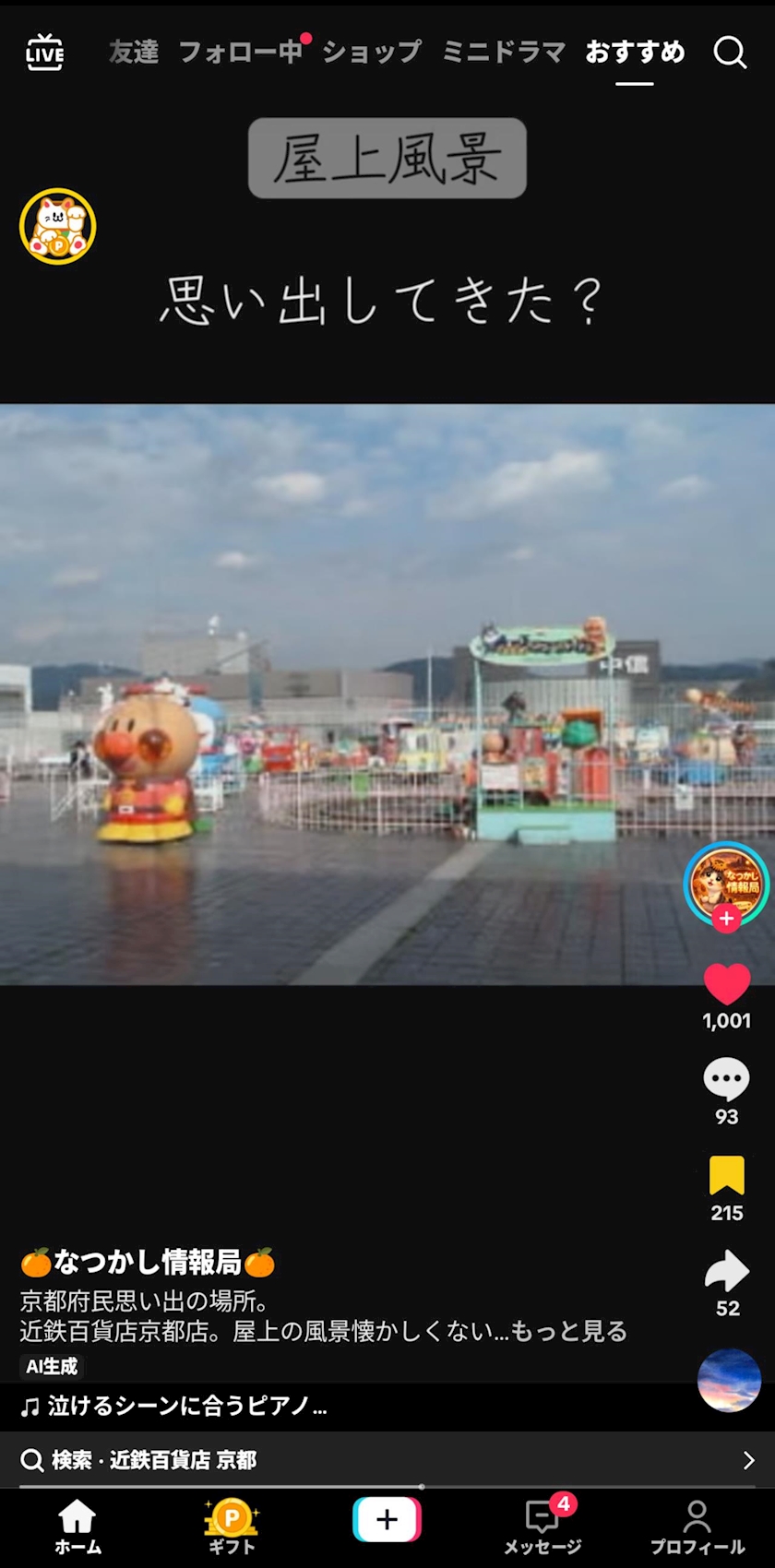The image size is (775, 1568).
Task: Create a new post with plus button
Action: click(x=387, y=1519)
